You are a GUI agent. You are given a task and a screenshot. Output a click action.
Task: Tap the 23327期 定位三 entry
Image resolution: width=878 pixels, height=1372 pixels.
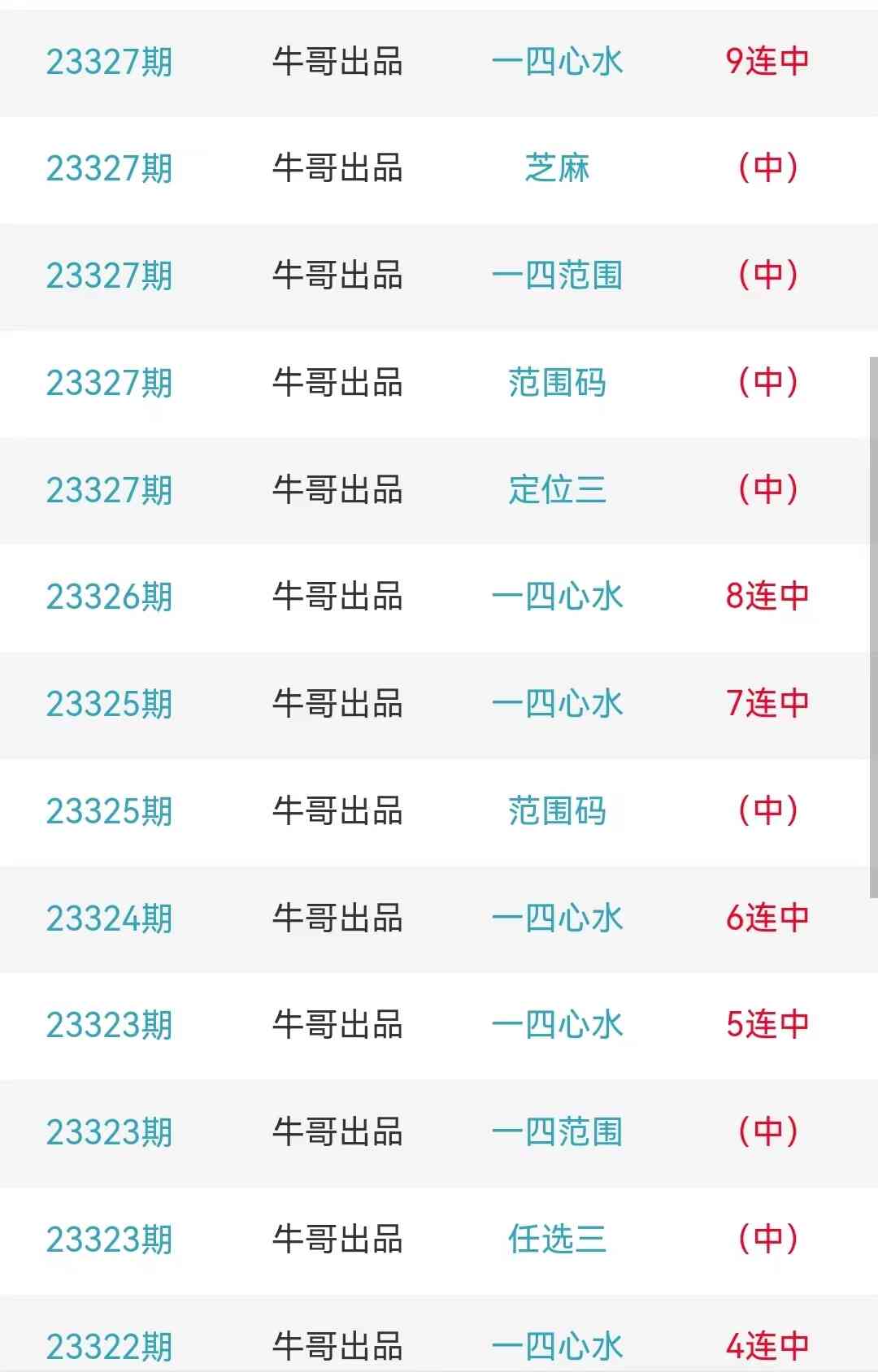click(x=557, y=489)
